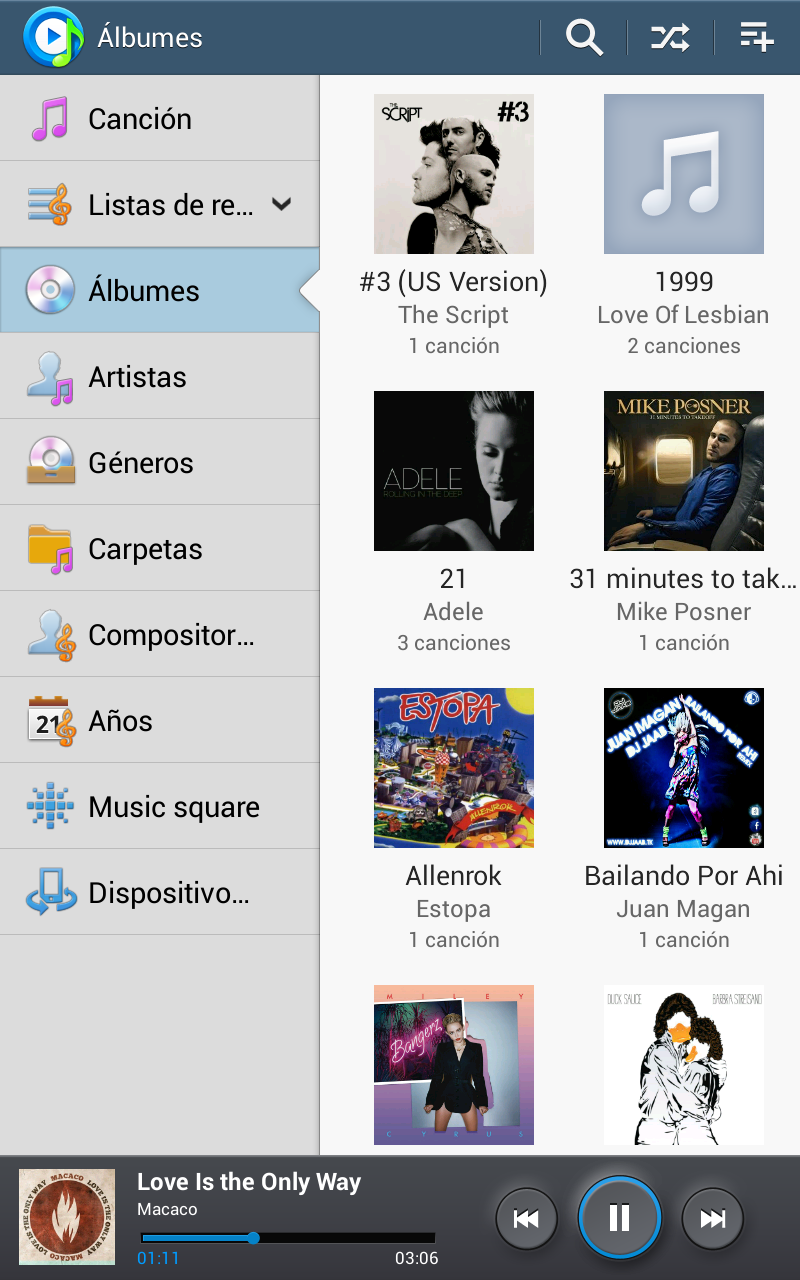The image size is (800, 1280).
Task: Open The Script album #3 (US Version)
Action: 454,175
